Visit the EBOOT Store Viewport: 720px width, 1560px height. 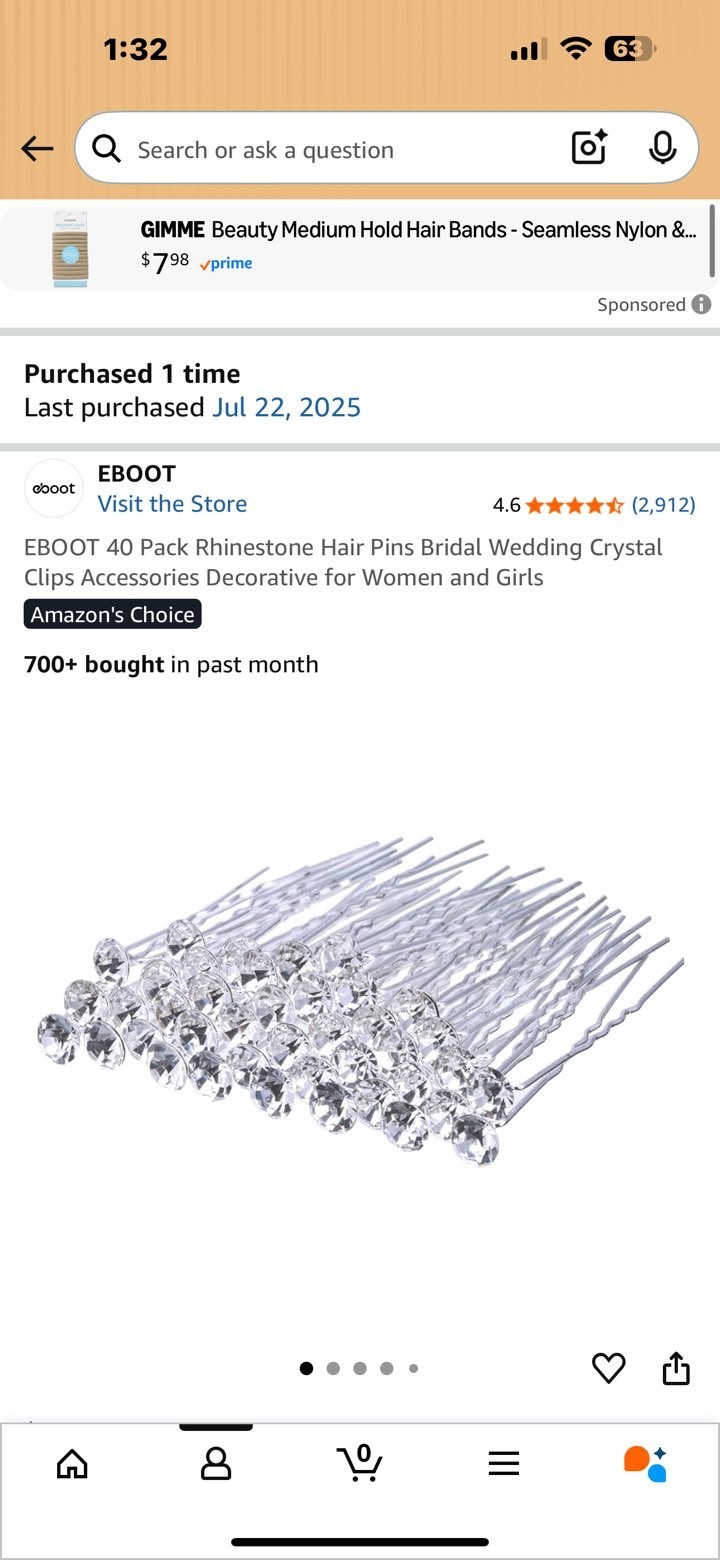tap(172, 504)
